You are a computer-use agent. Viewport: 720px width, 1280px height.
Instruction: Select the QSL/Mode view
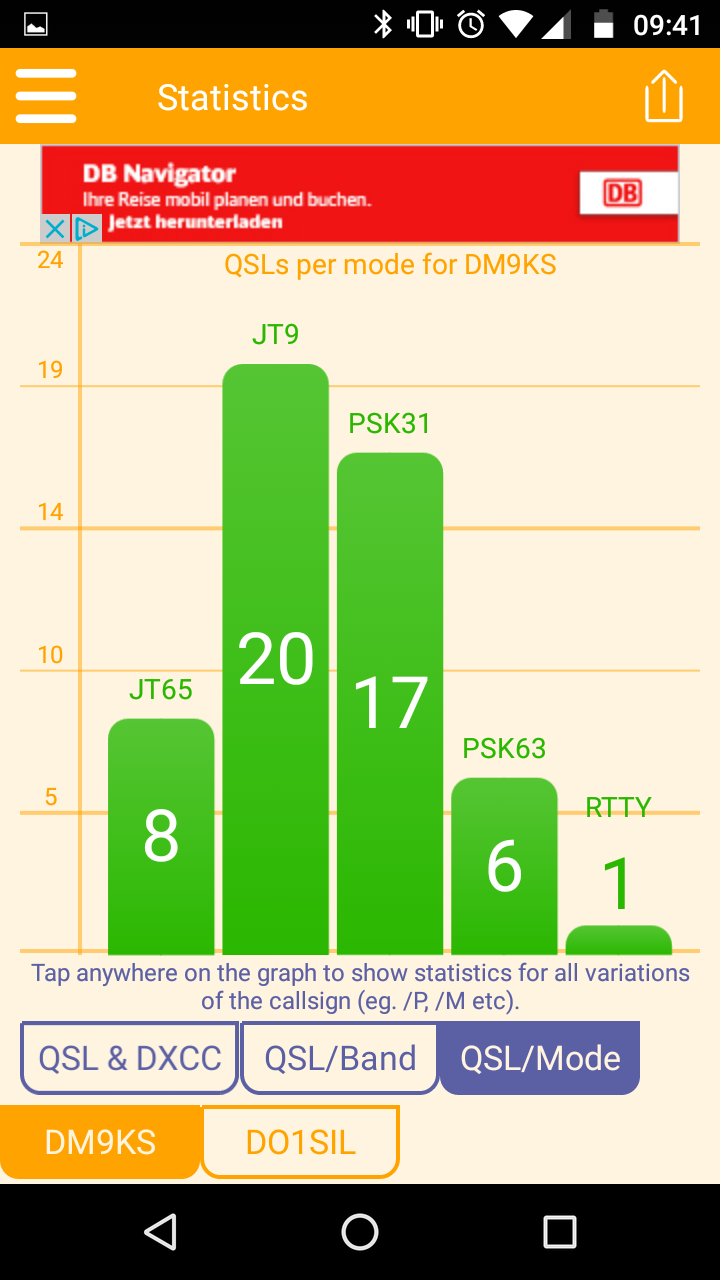coord(540,1058)
